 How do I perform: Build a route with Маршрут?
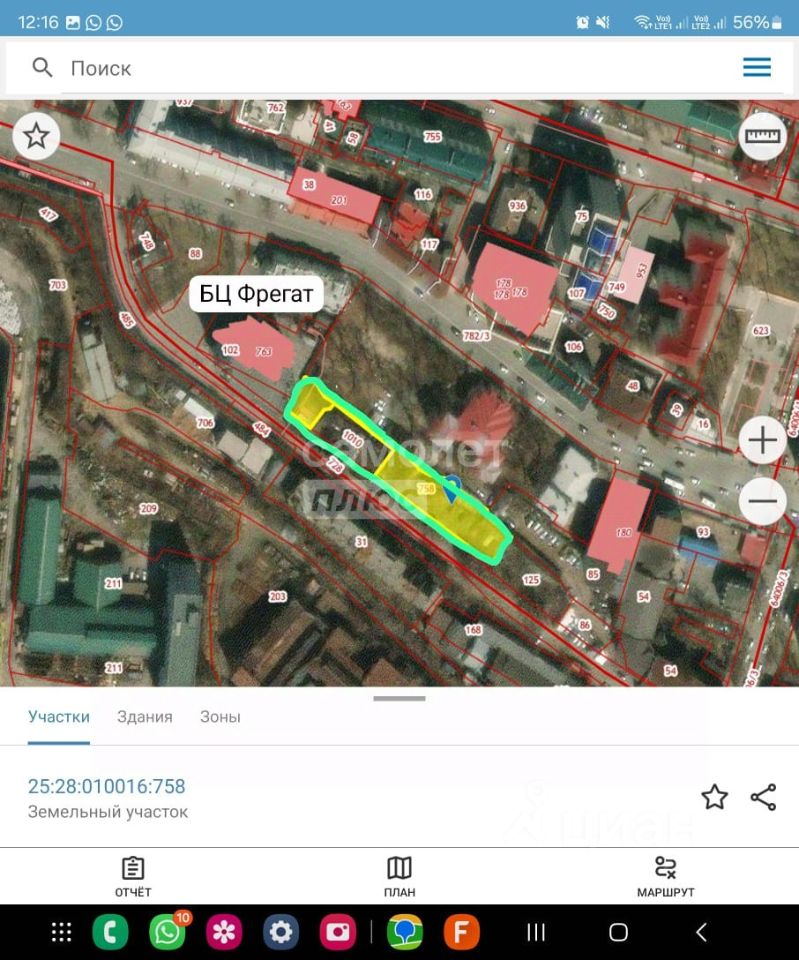(665, 876)
